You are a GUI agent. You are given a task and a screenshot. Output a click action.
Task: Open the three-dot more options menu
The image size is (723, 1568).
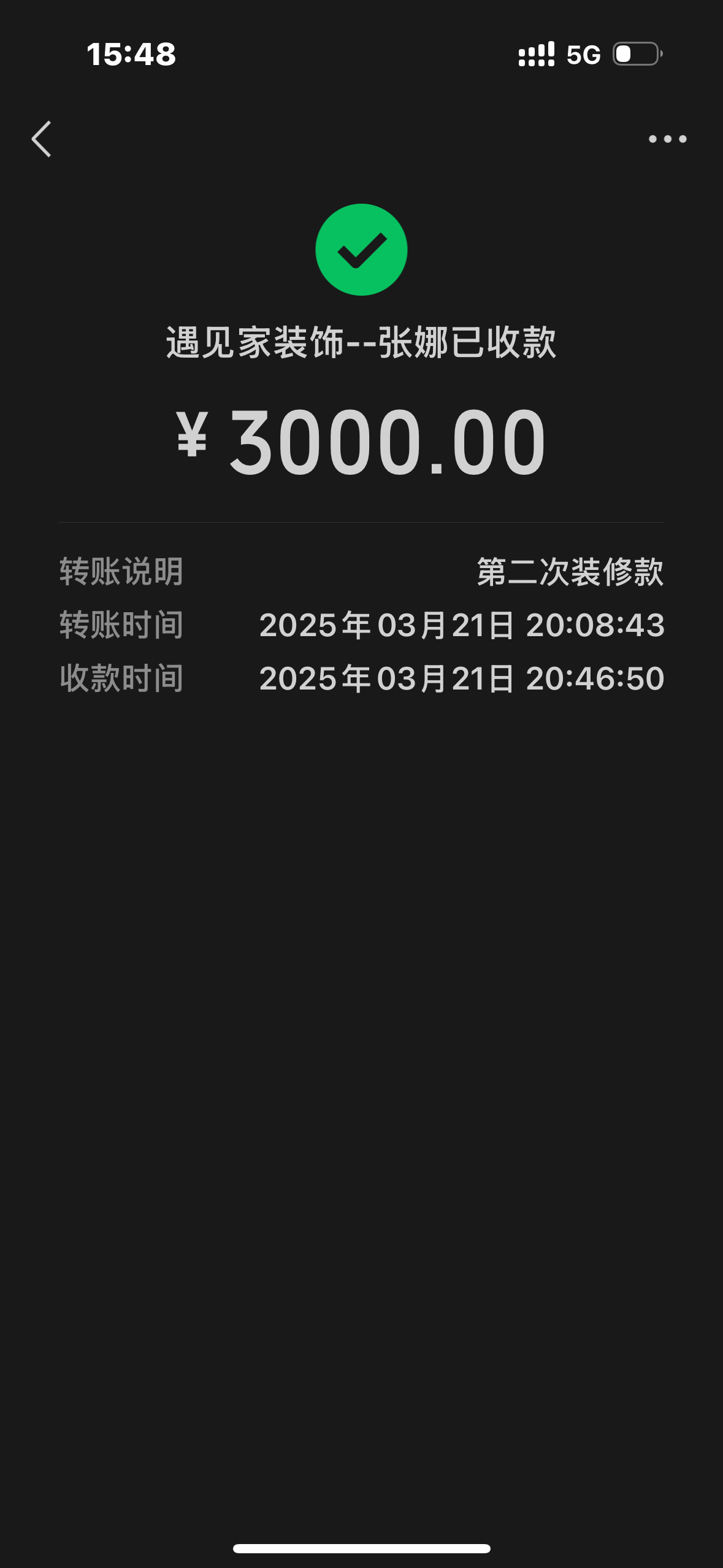(x=667, y=139)
